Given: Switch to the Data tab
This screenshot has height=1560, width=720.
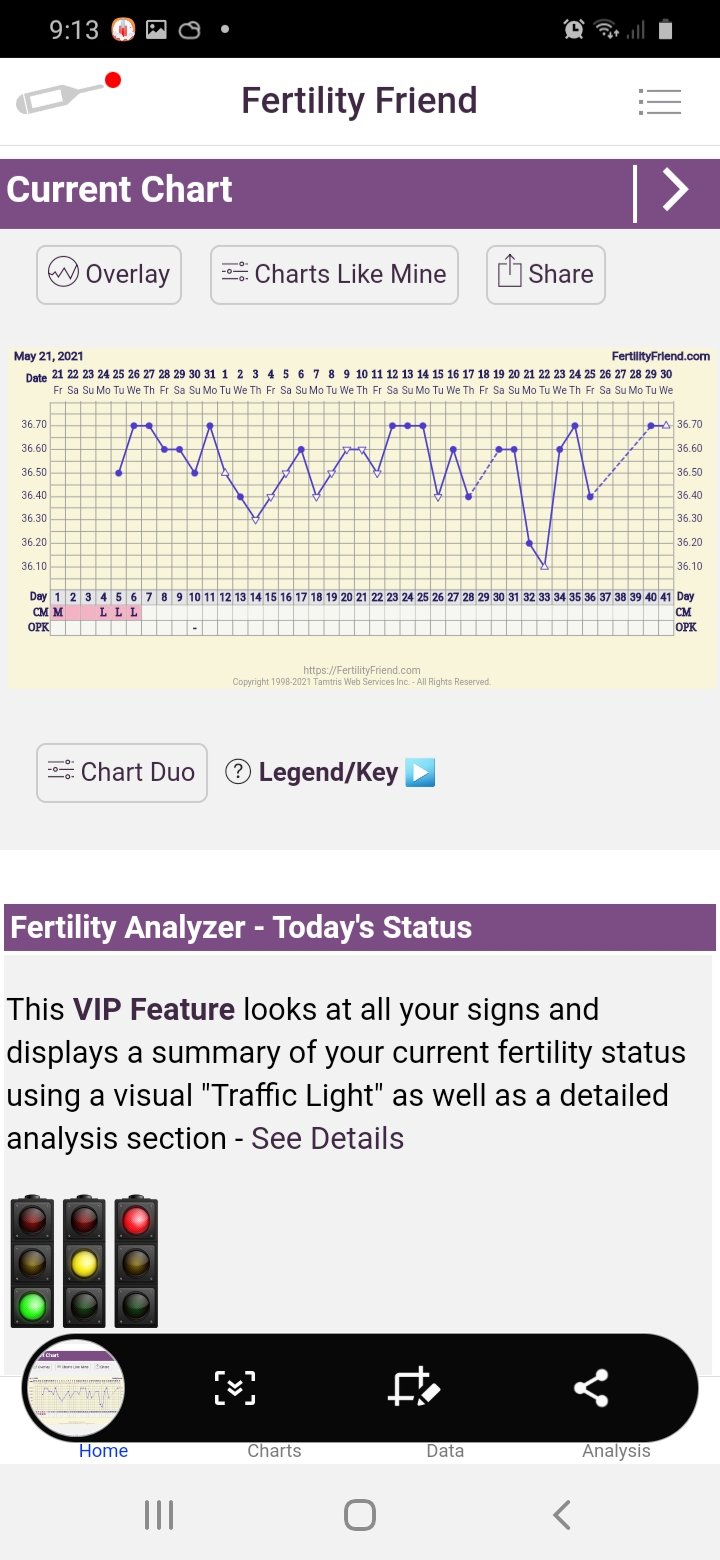Looking at the screenshot, I should coord(445,1450).
